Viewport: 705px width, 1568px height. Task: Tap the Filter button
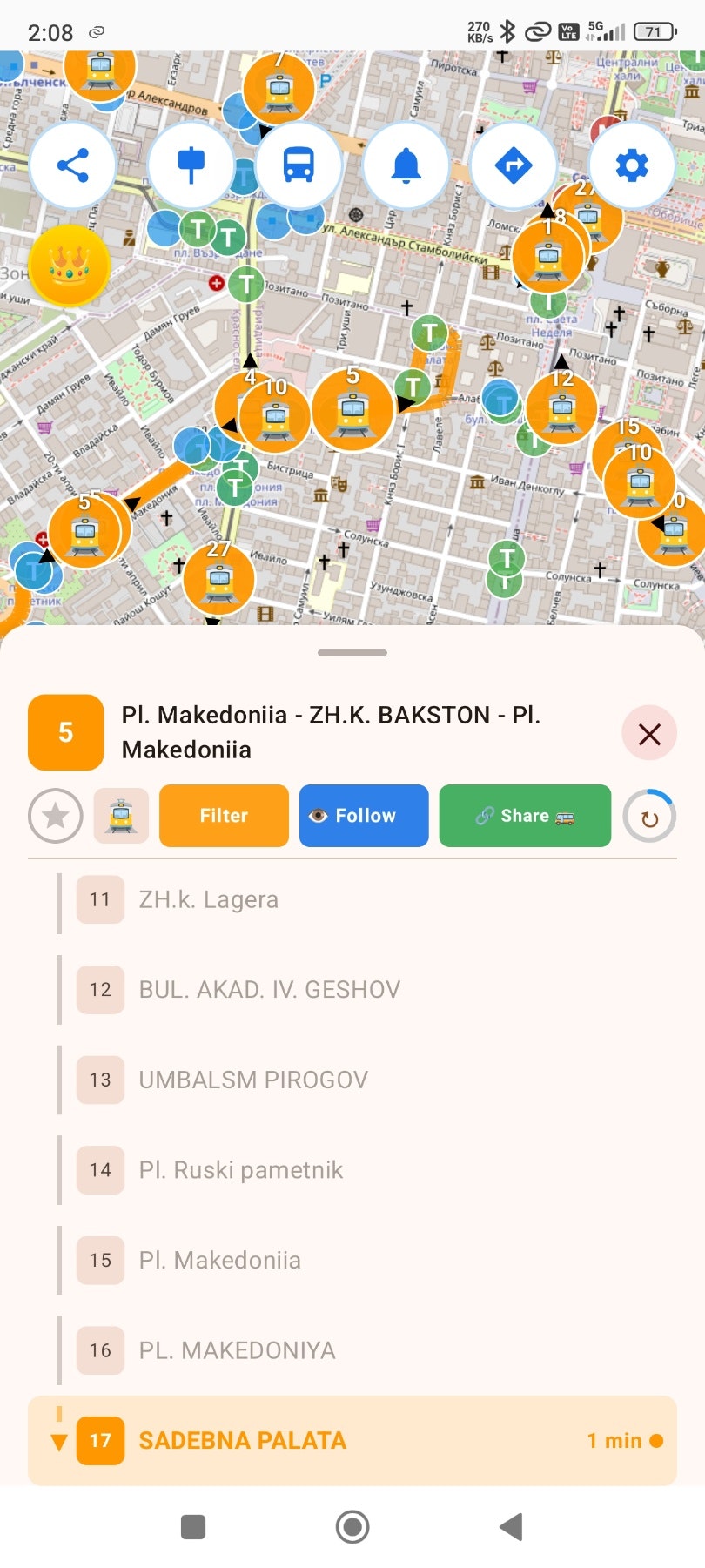(x=224, y=816)
